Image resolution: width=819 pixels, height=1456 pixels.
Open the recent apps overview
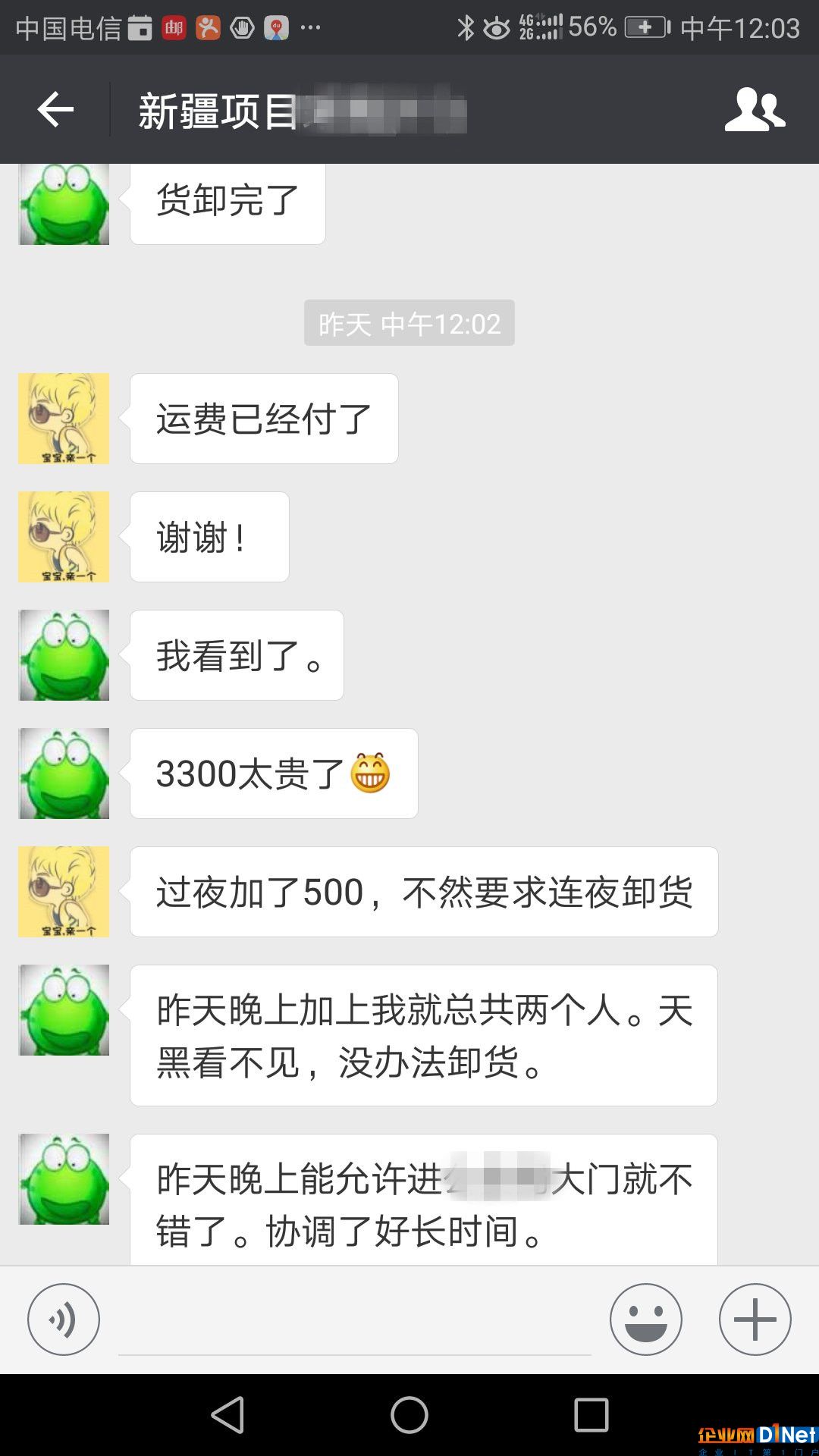591,1415
